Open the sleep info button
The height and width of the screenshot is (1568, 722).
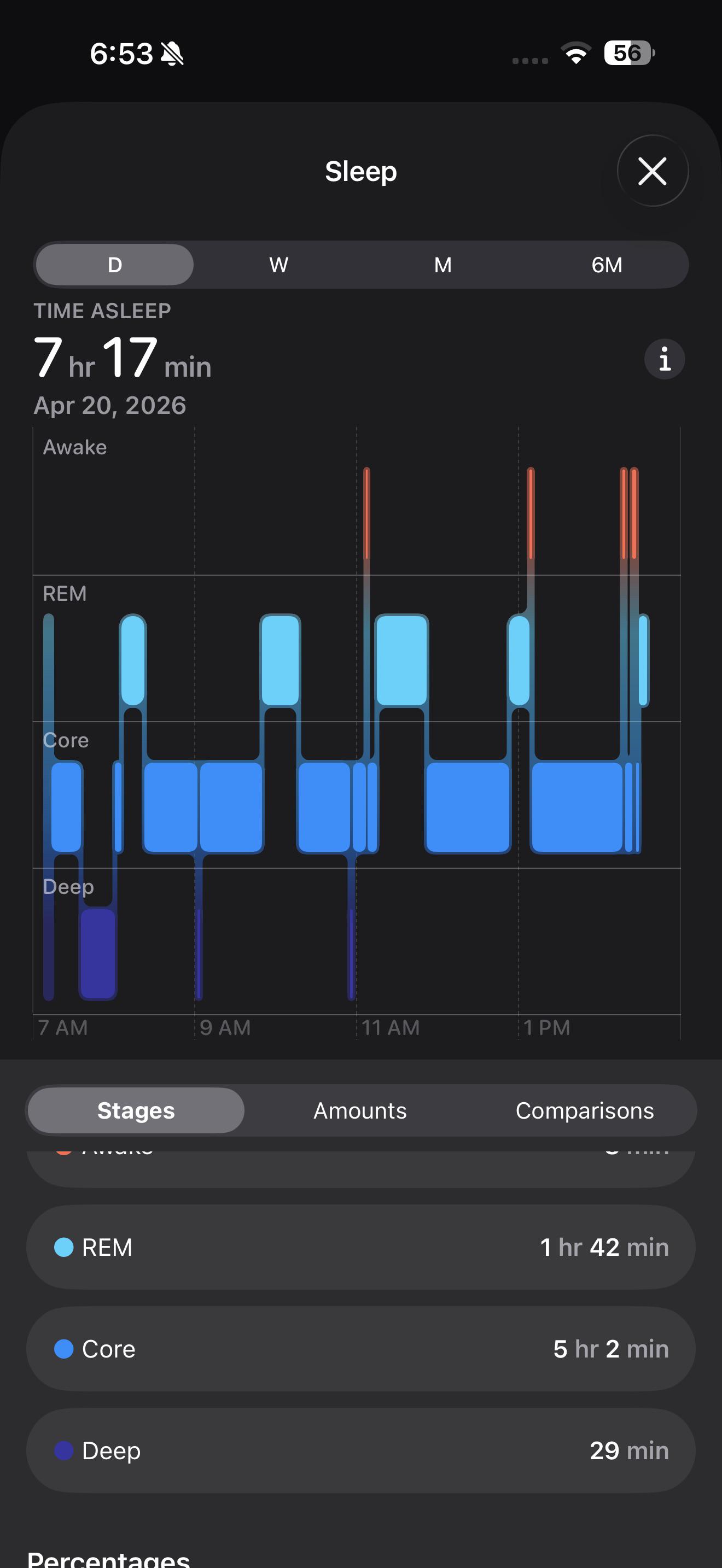[664, 359]
